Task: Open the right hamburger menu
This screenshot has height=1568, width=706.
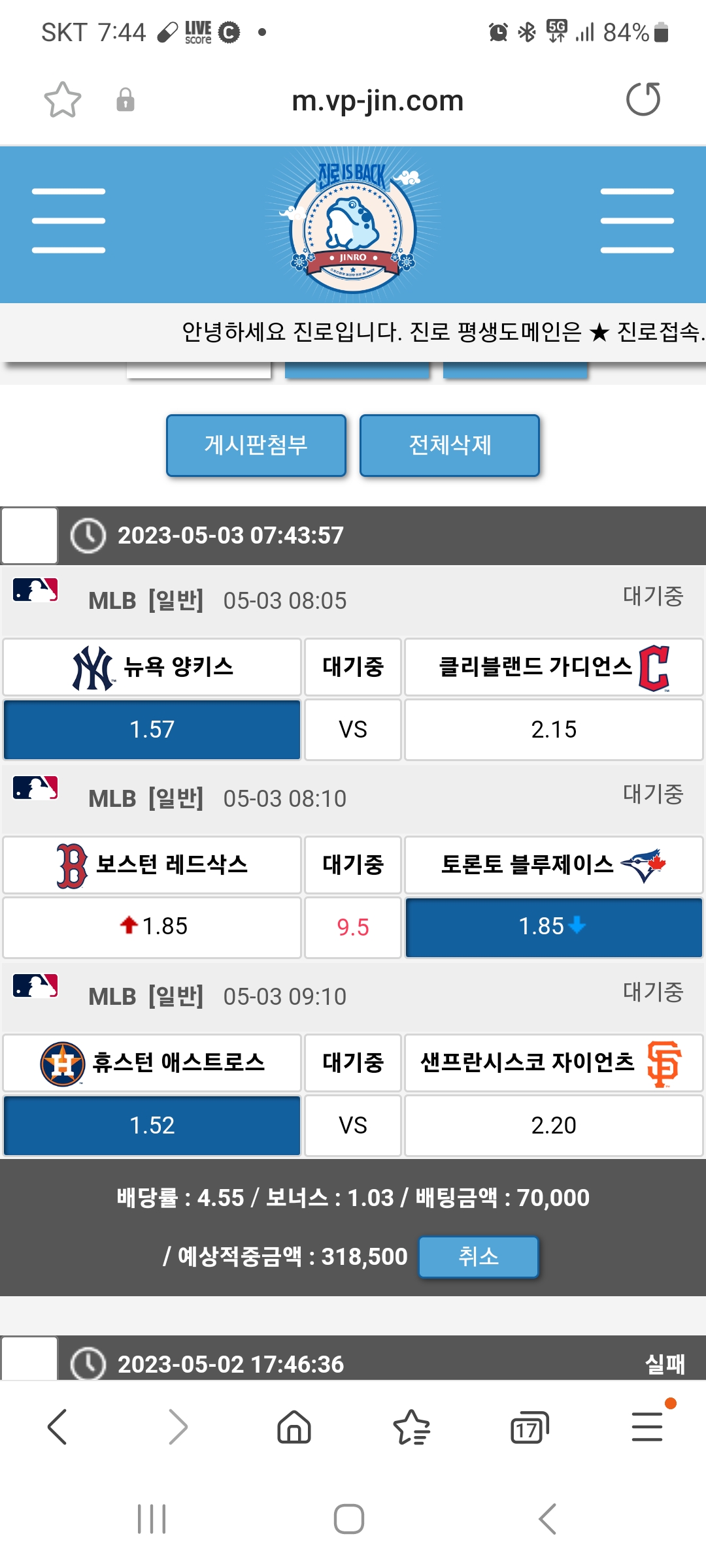Action: [x=637, y=221]
